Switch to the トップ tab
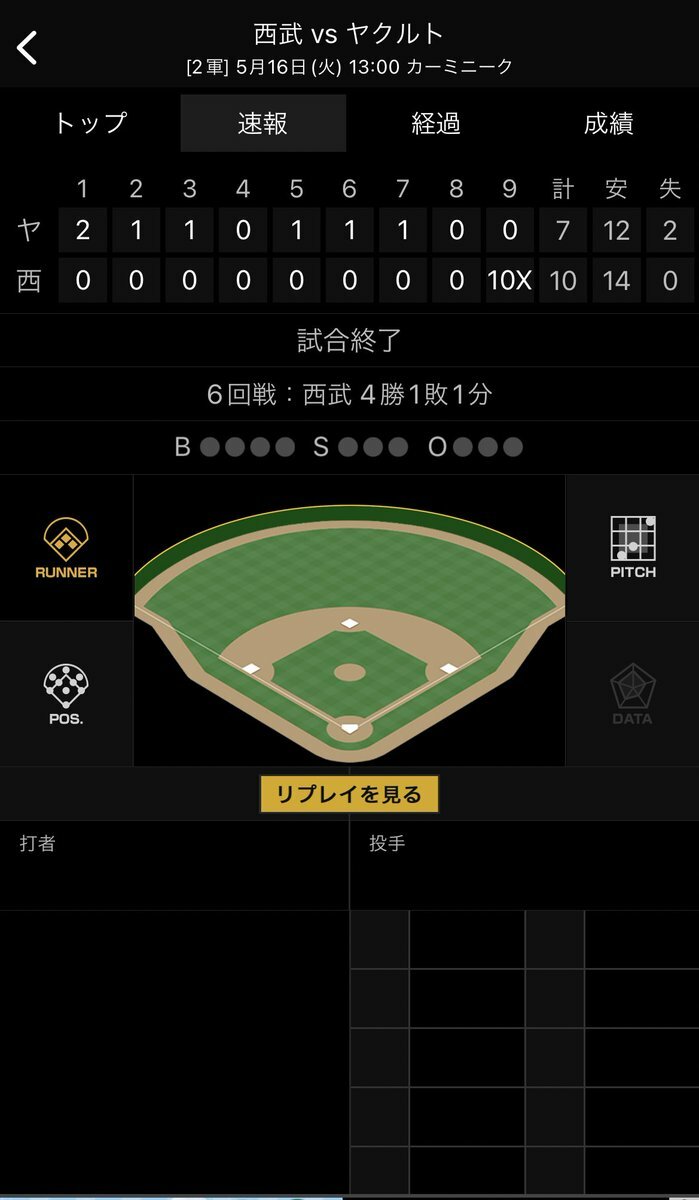This screenshot has width=699, height=1200. [x=90, y=123]
